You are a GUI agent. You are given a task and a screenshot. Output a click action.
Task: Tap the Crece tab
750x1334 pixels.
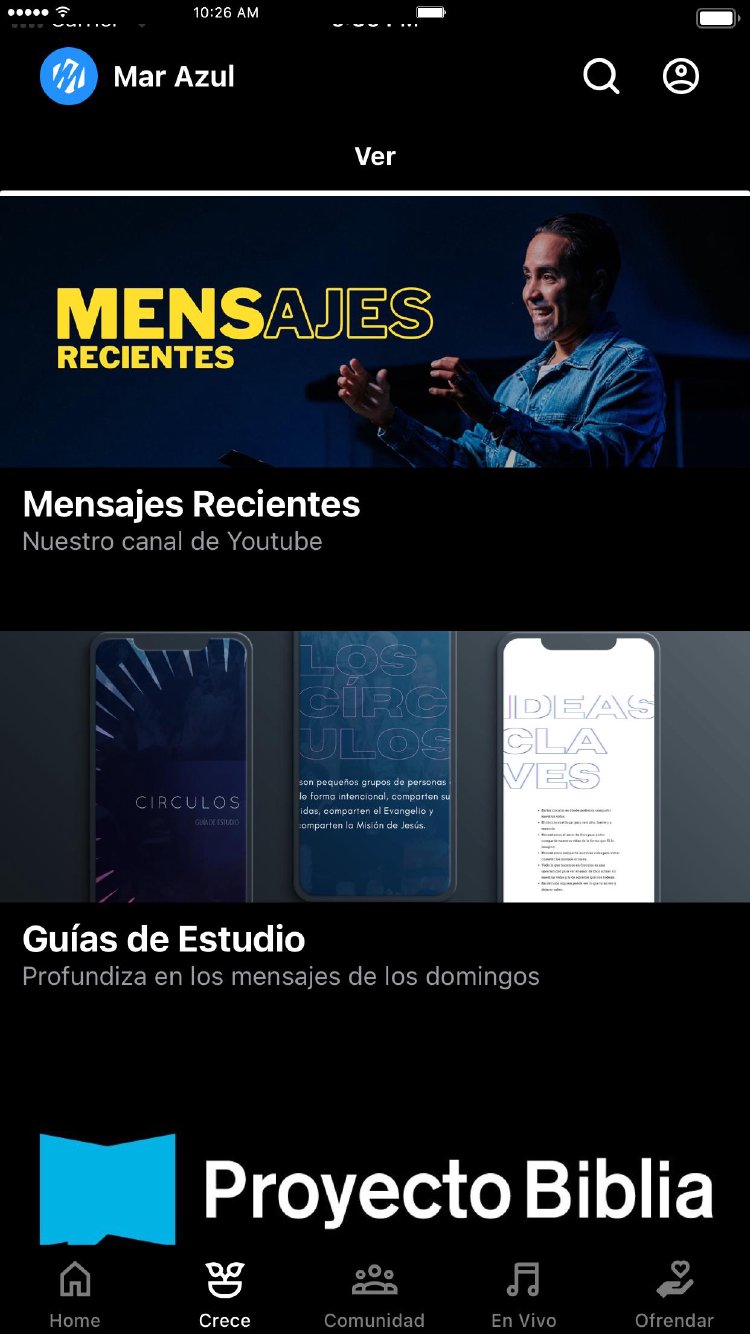point(225,1294)
